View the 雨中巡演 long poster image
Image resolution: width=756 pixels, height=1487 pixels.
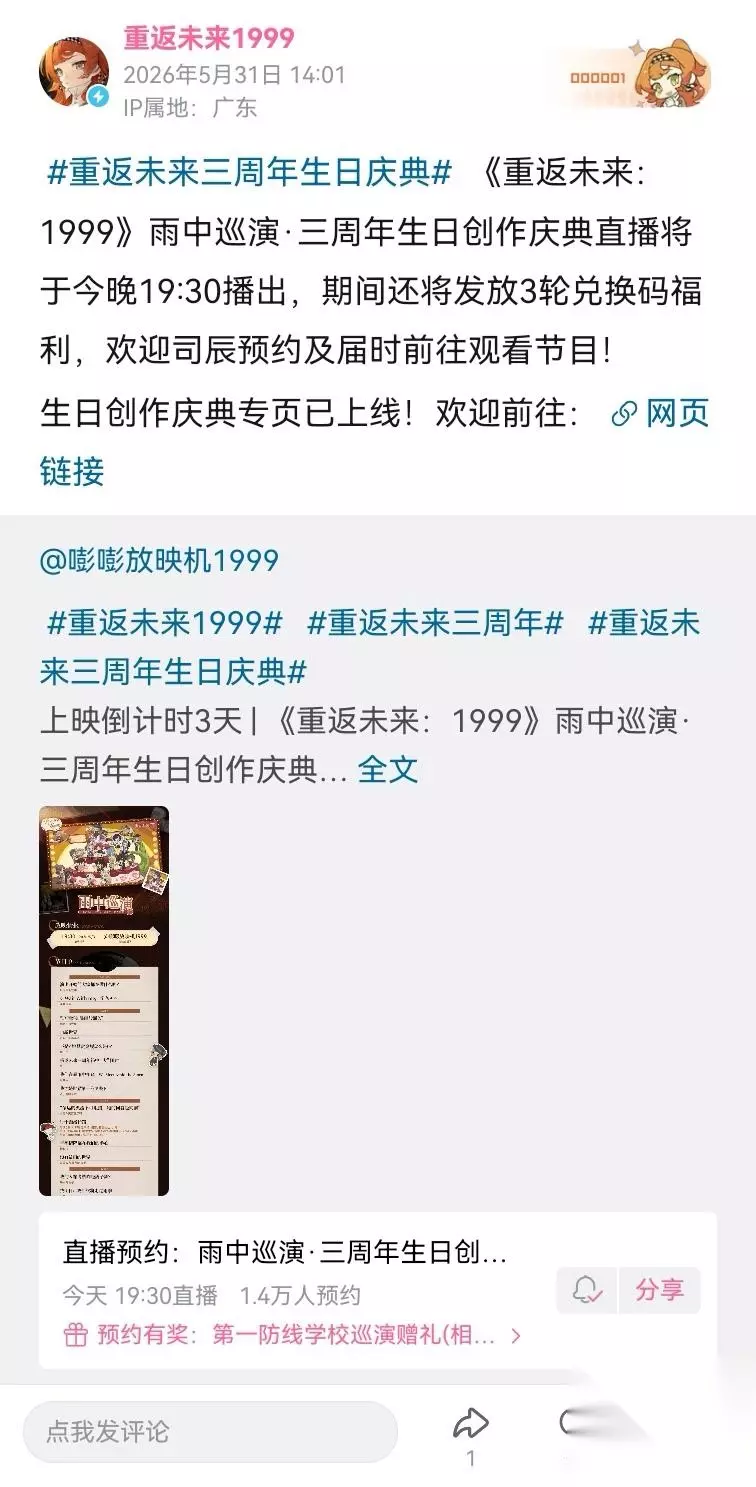point(104,1001)
